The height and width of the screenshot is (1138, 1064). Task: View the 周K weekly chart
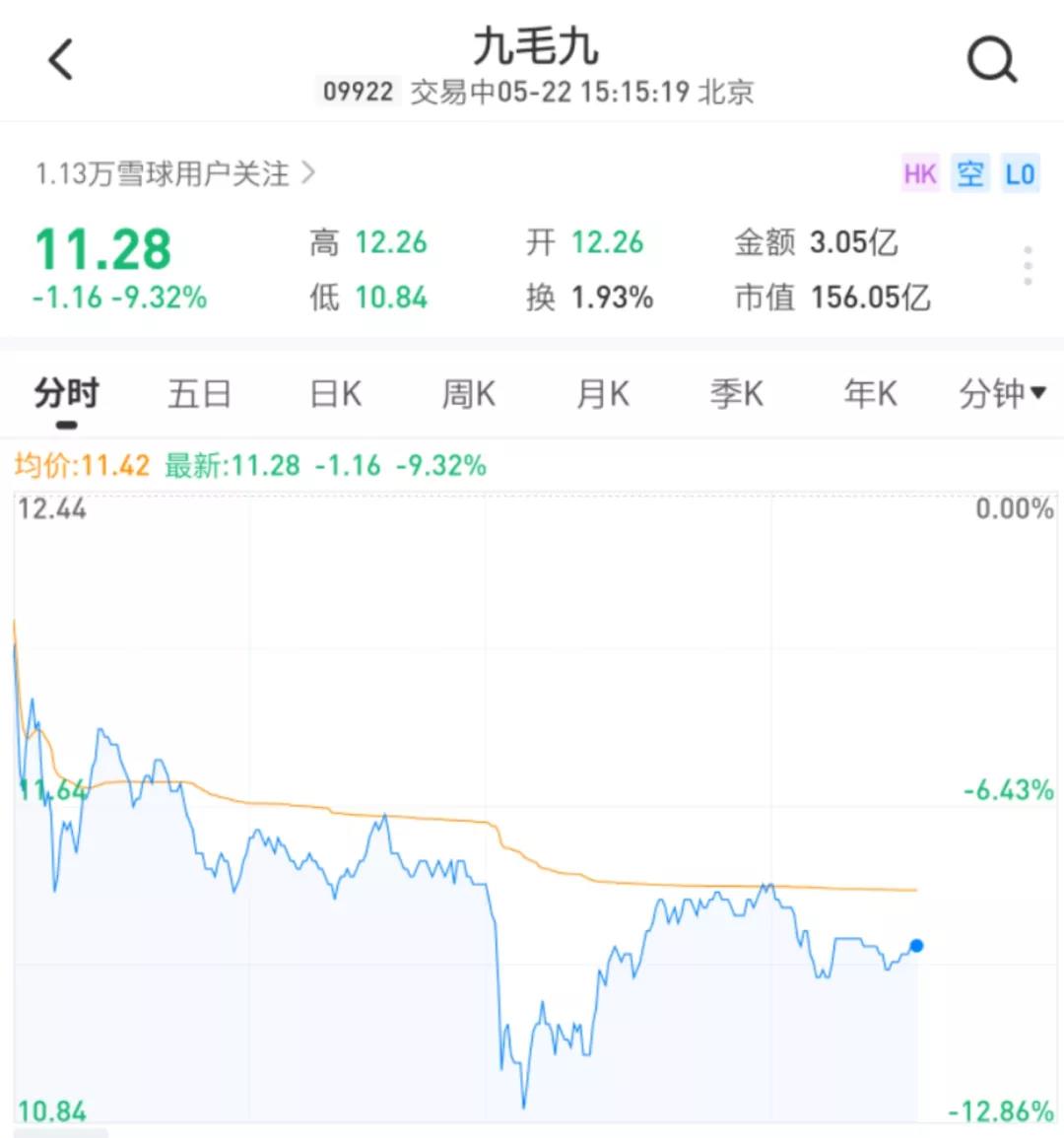467,393
